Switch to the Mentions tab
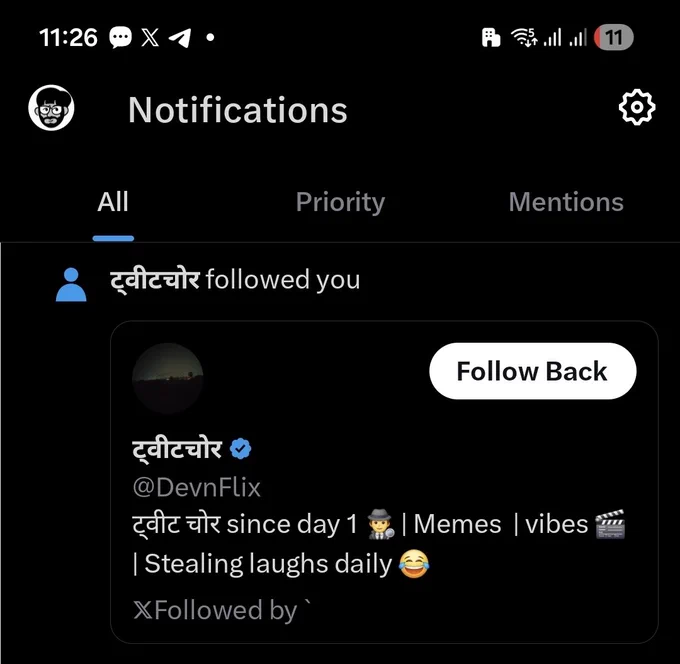Viewport: 680px width, 664px height. [x=566, y=202]
